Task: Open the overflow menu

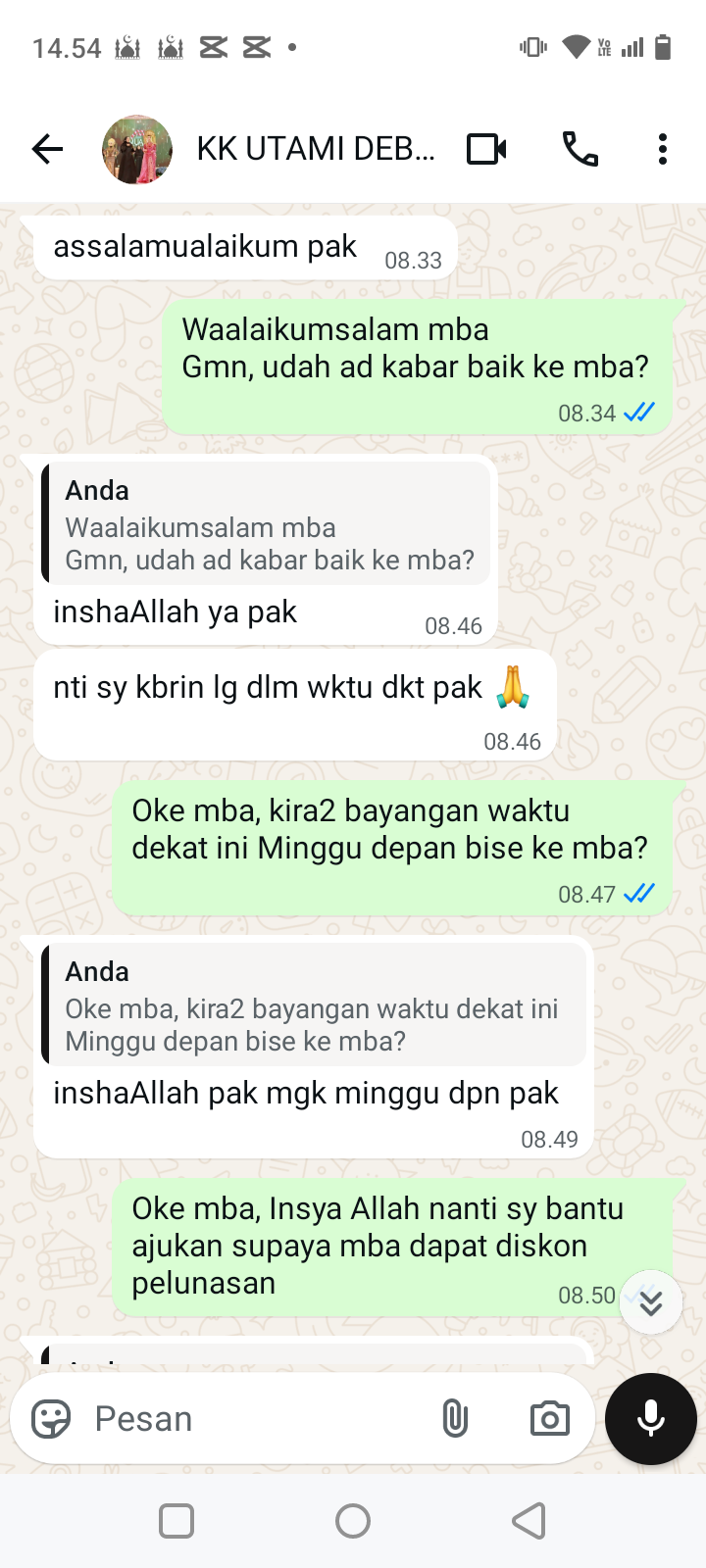Action: pos(663,149)
